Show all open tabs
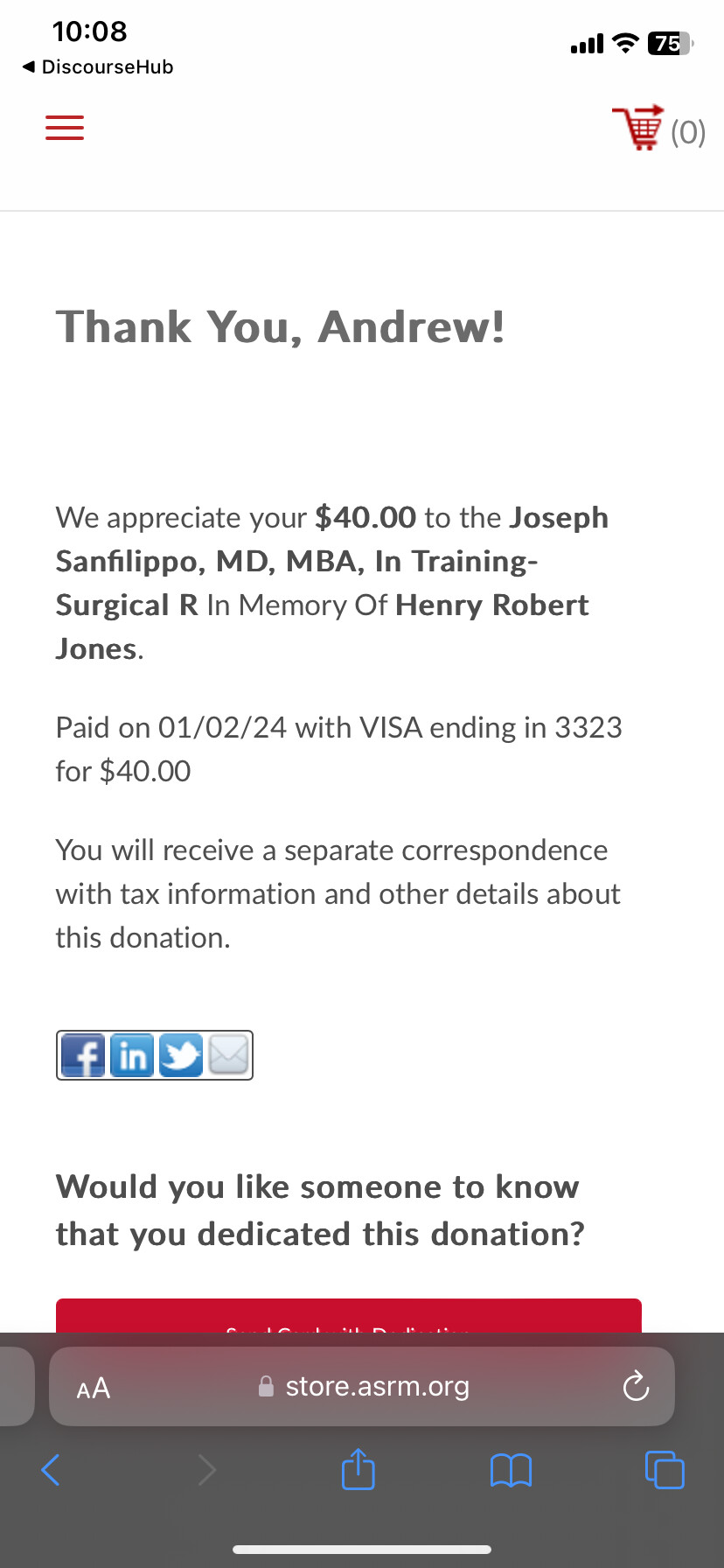This screenshot has width=724, height=1568. click(x=665, y=1469)
